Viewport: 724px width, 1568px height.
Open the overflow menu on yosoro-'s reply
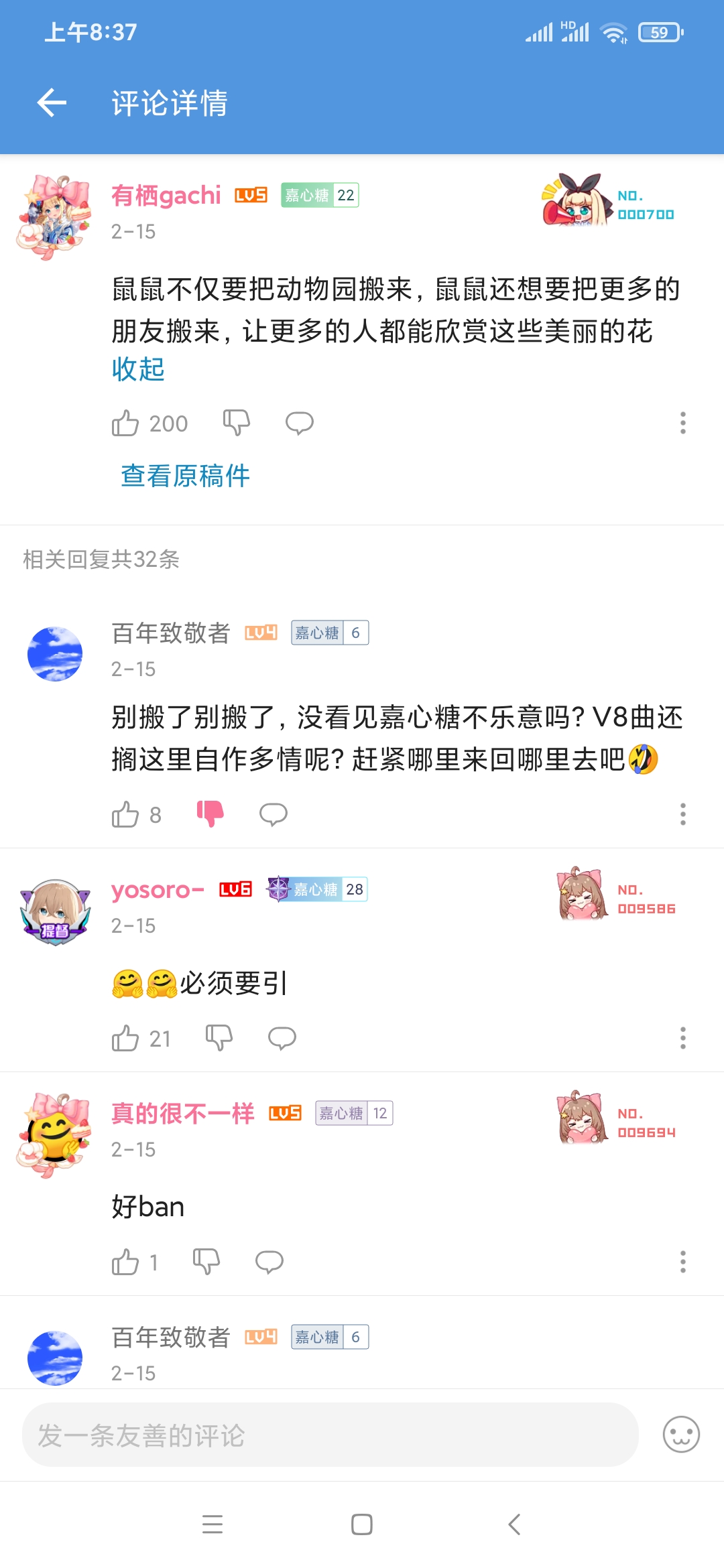682,1039
